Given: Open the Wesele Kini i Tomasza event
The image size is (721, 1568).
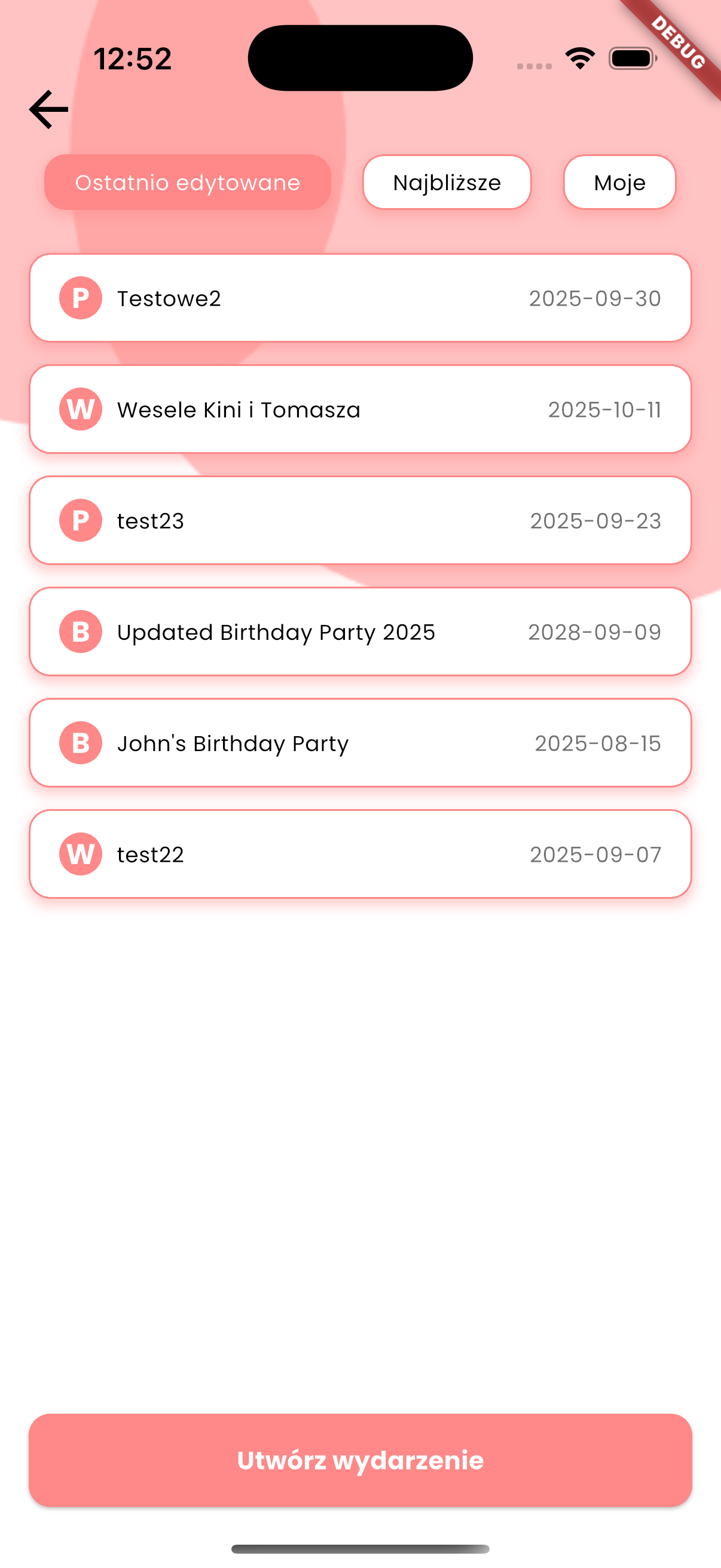Looking at the screenshot, I should click(x=360, y=410).
